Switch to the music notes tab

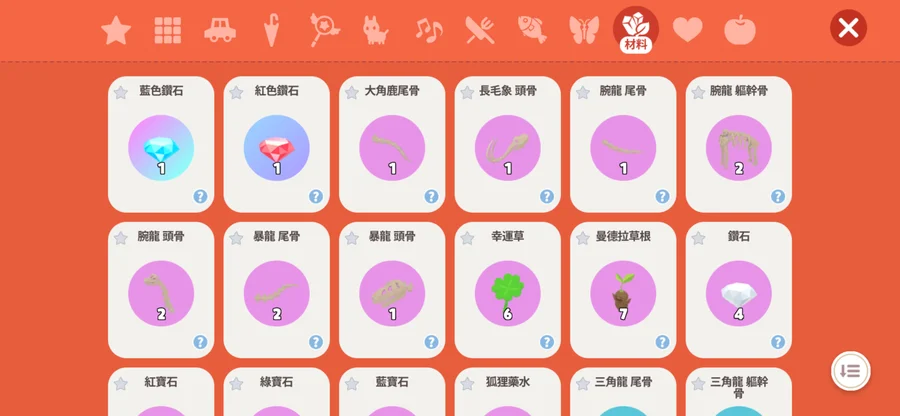coord(428,30)
